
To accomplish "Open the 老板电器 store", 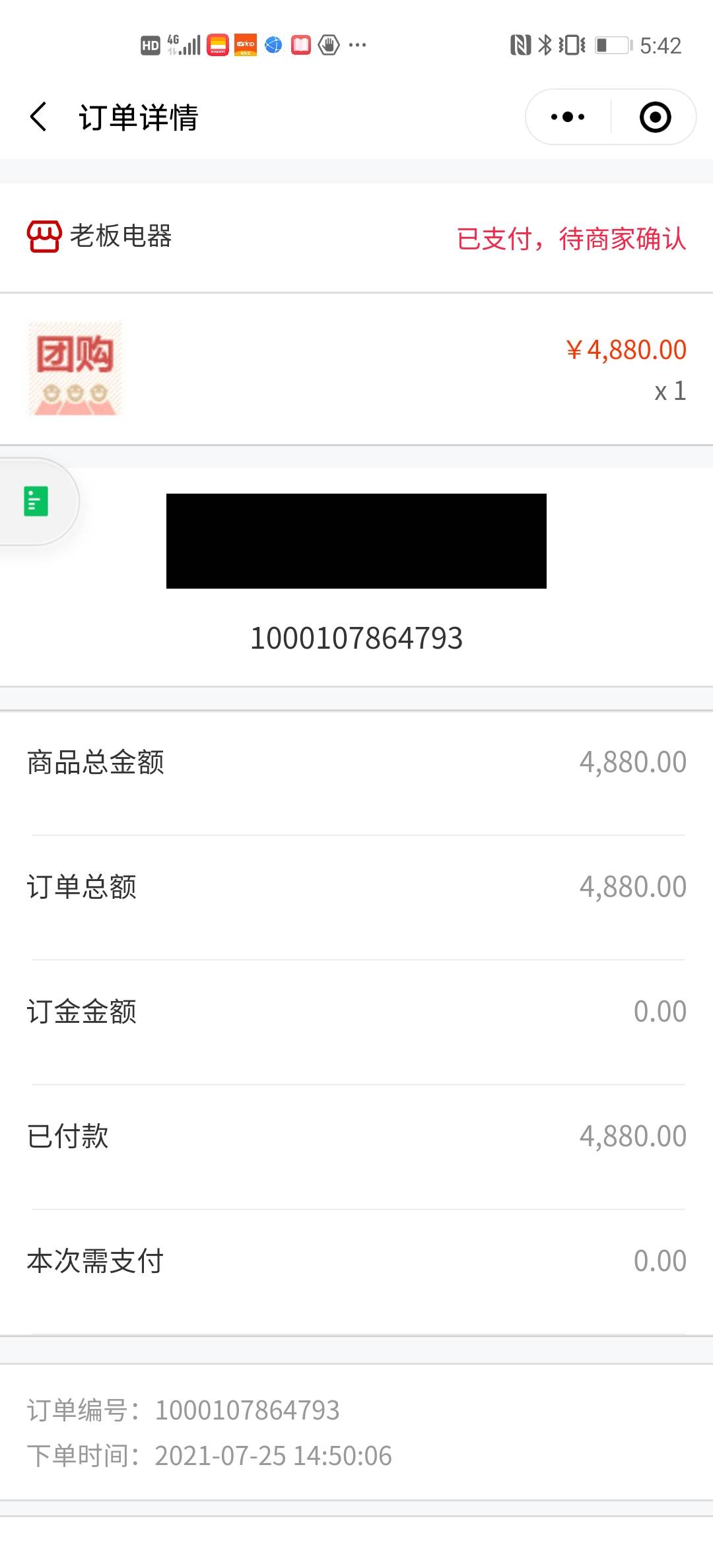I will (x=100, y=236).
